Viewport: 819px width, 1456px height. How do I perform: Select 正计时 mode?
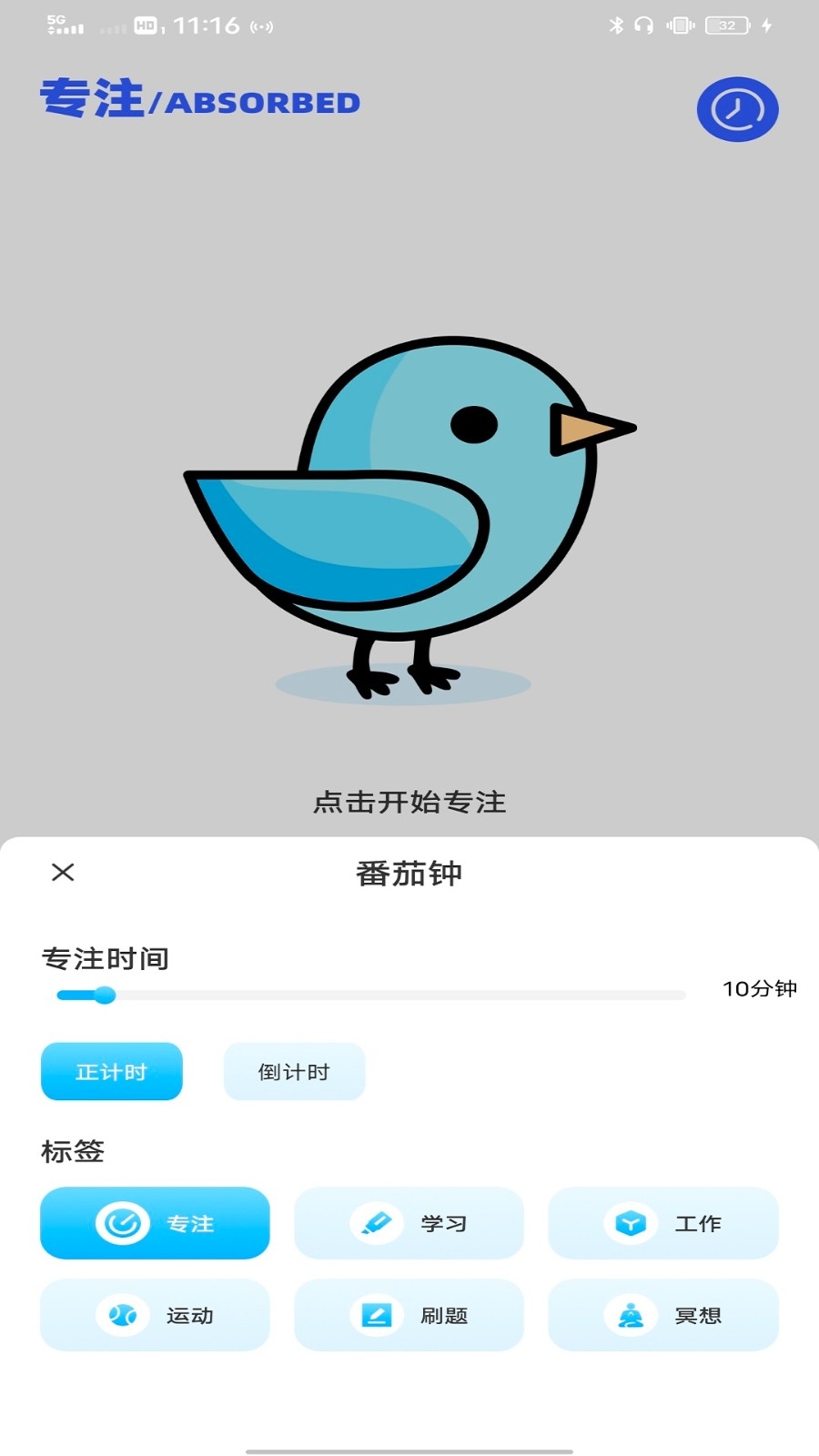click(x=112, y=1071)
